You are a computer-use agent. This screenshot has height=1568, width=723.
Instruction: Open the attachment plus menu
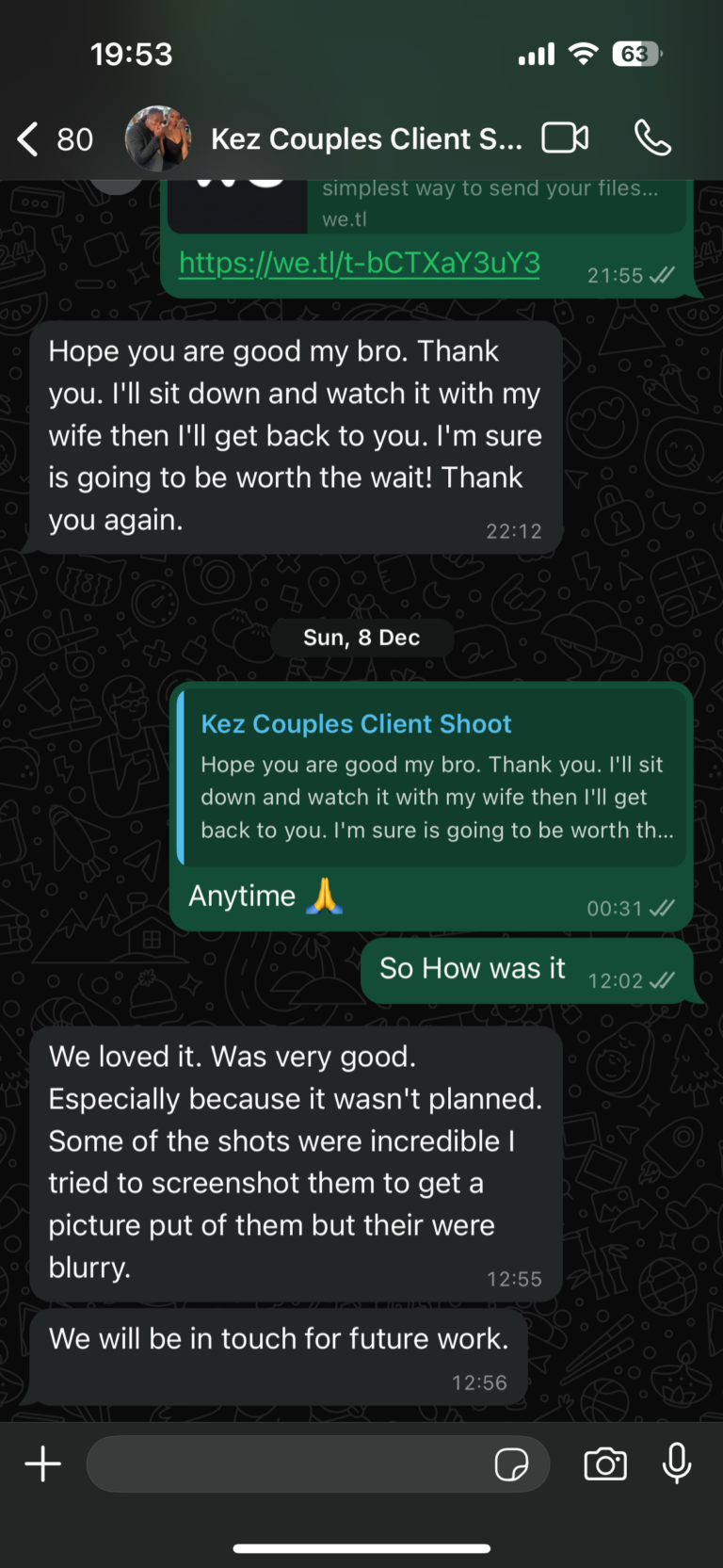tap(42, 1464)
